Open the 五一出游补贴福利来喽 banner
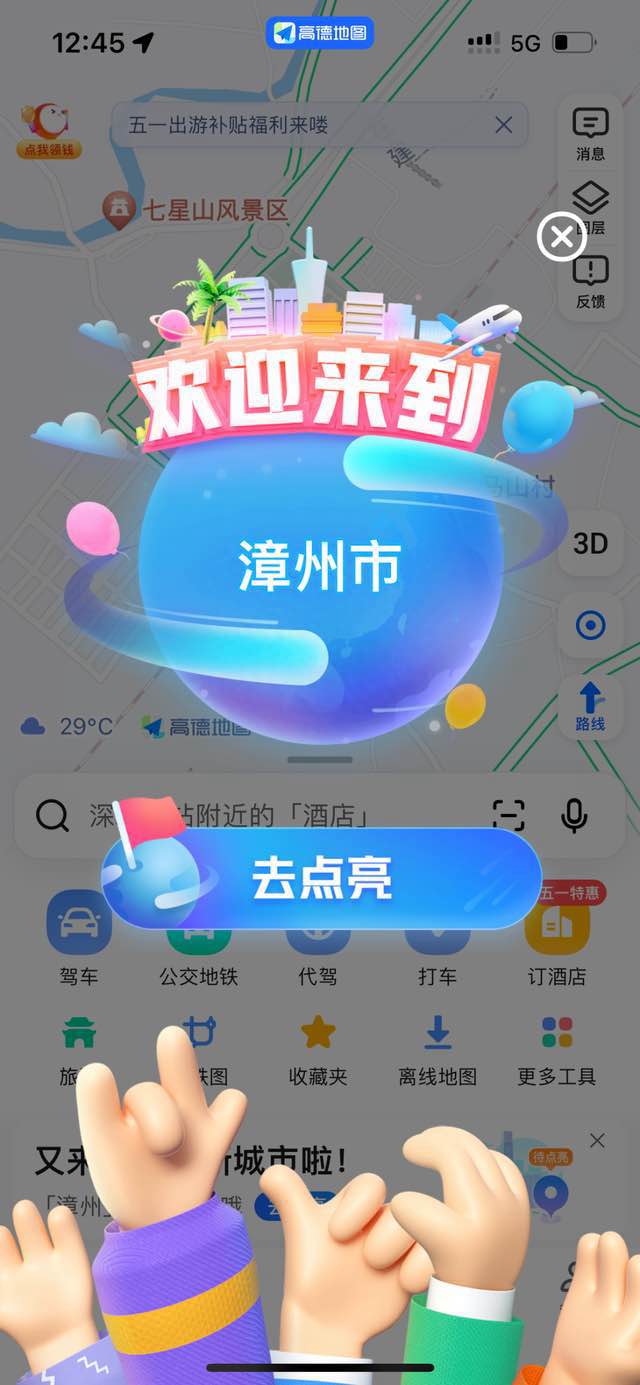The height and width of the screenshot is (1385, 640). (x=300, y=125)
